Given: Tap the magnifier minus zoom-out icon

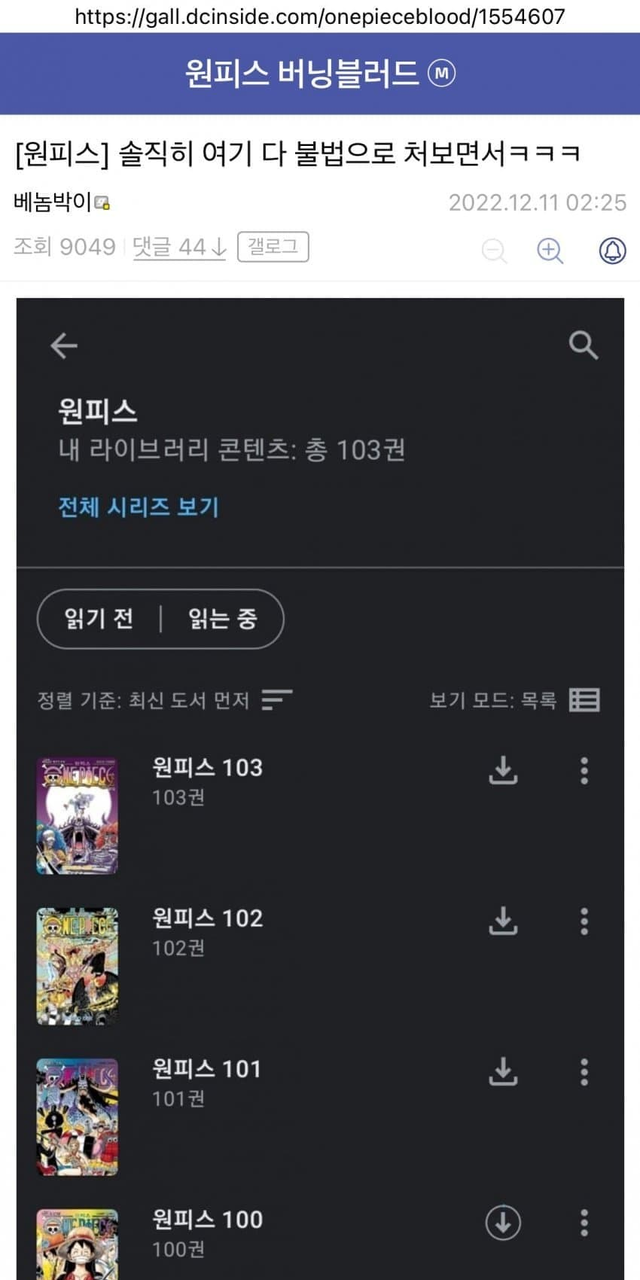Looking at the screenshot, I should pos(494,250).
